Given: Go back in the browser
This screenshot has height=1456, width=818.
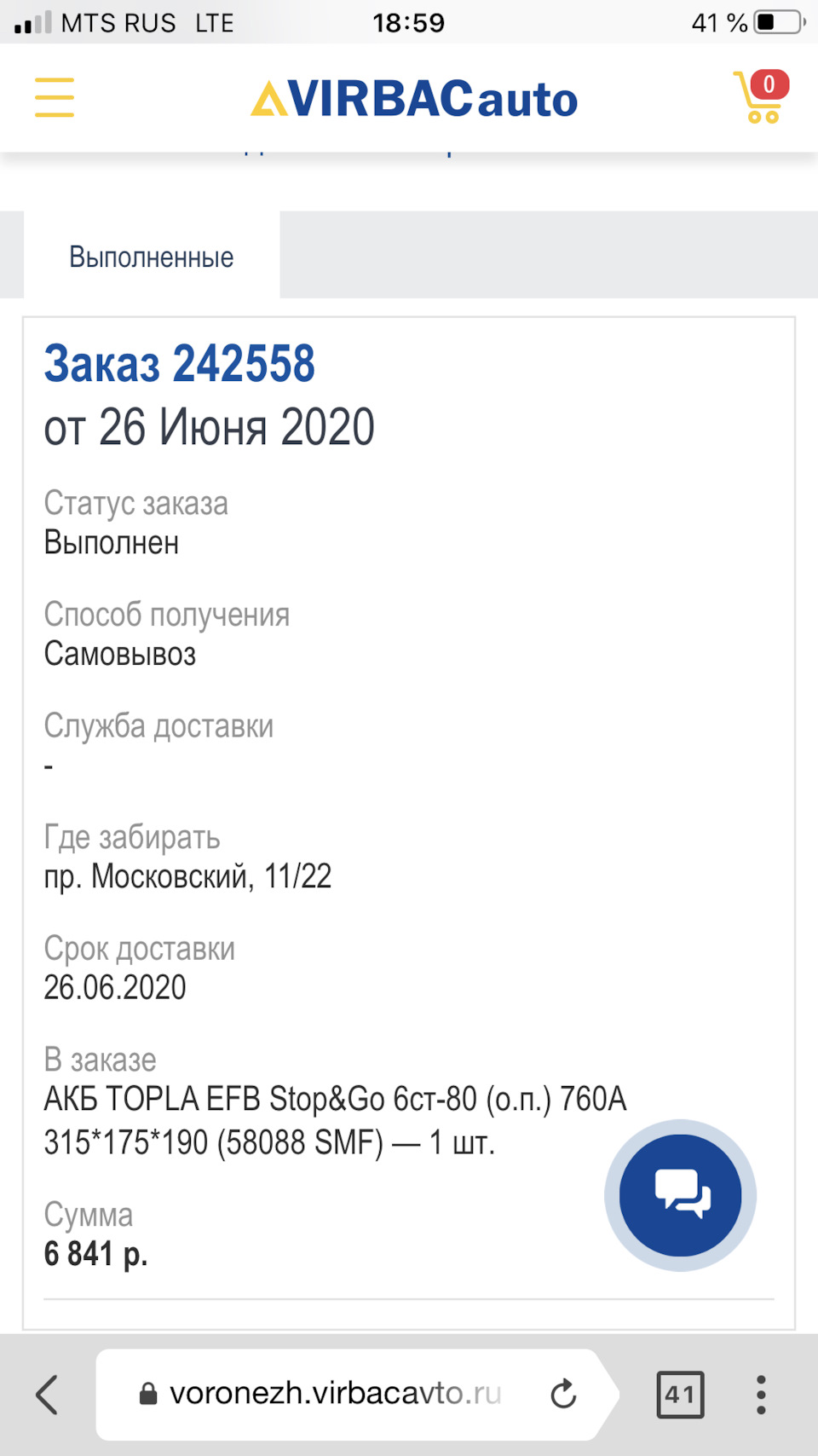Looking at the screenshot, I should (x=47, y=1395).
